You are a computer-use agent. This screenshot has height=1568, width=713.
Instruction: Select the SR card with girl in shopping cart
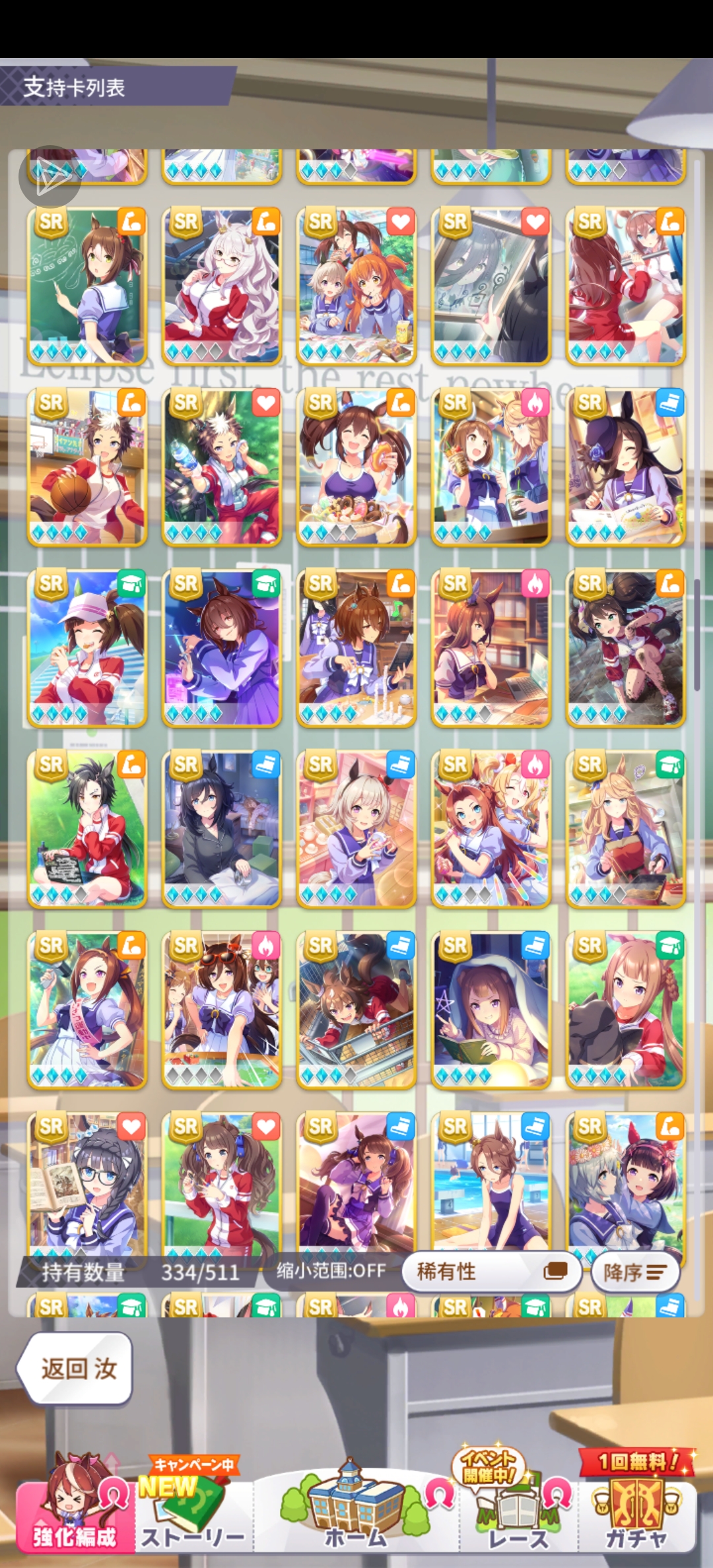pyautogui.click(x=356, y=1010)
